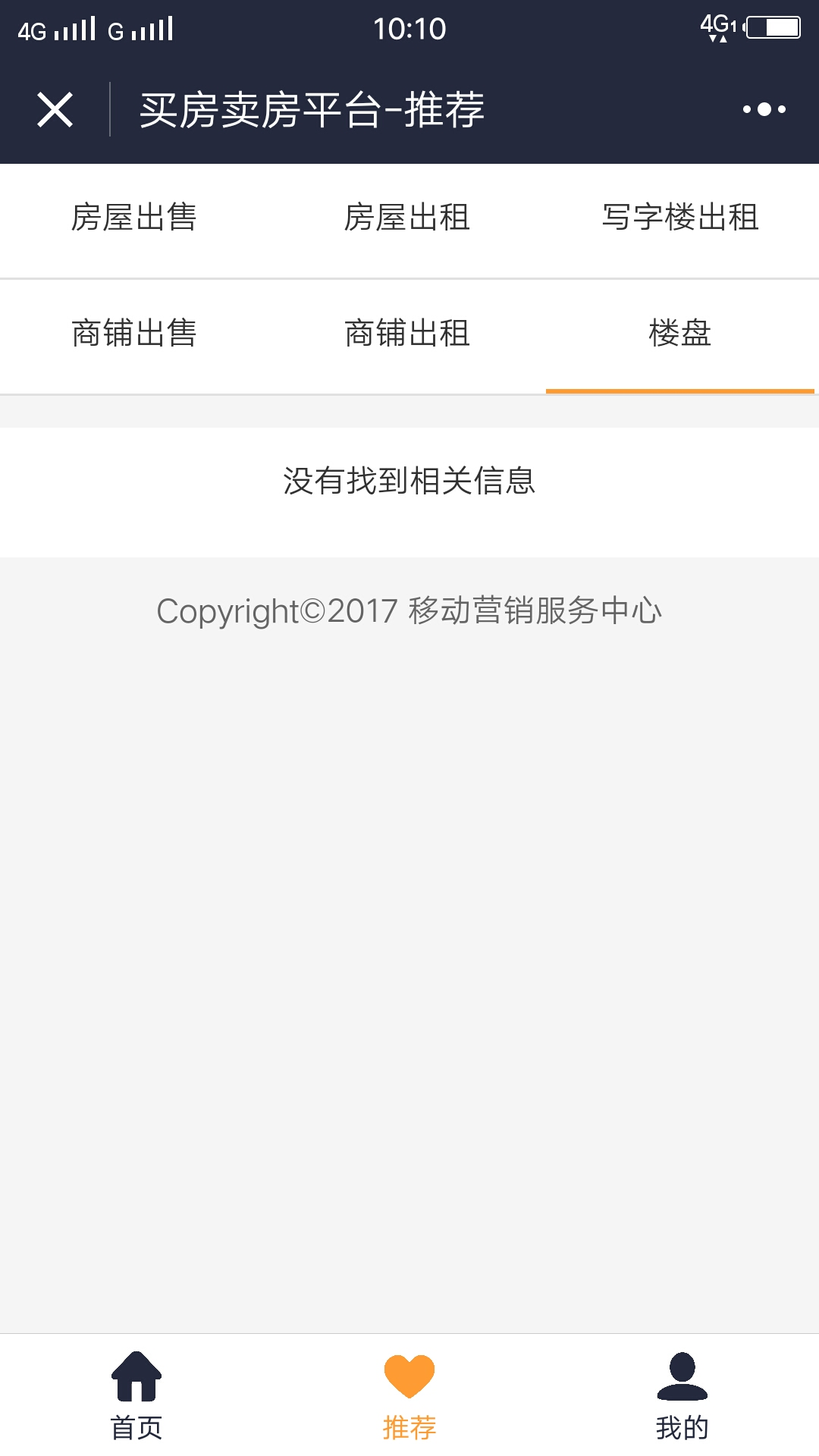Switch to the 商铺出租 tab
The height and width of the screenshot is (1456, 819).
pos(407,334)
